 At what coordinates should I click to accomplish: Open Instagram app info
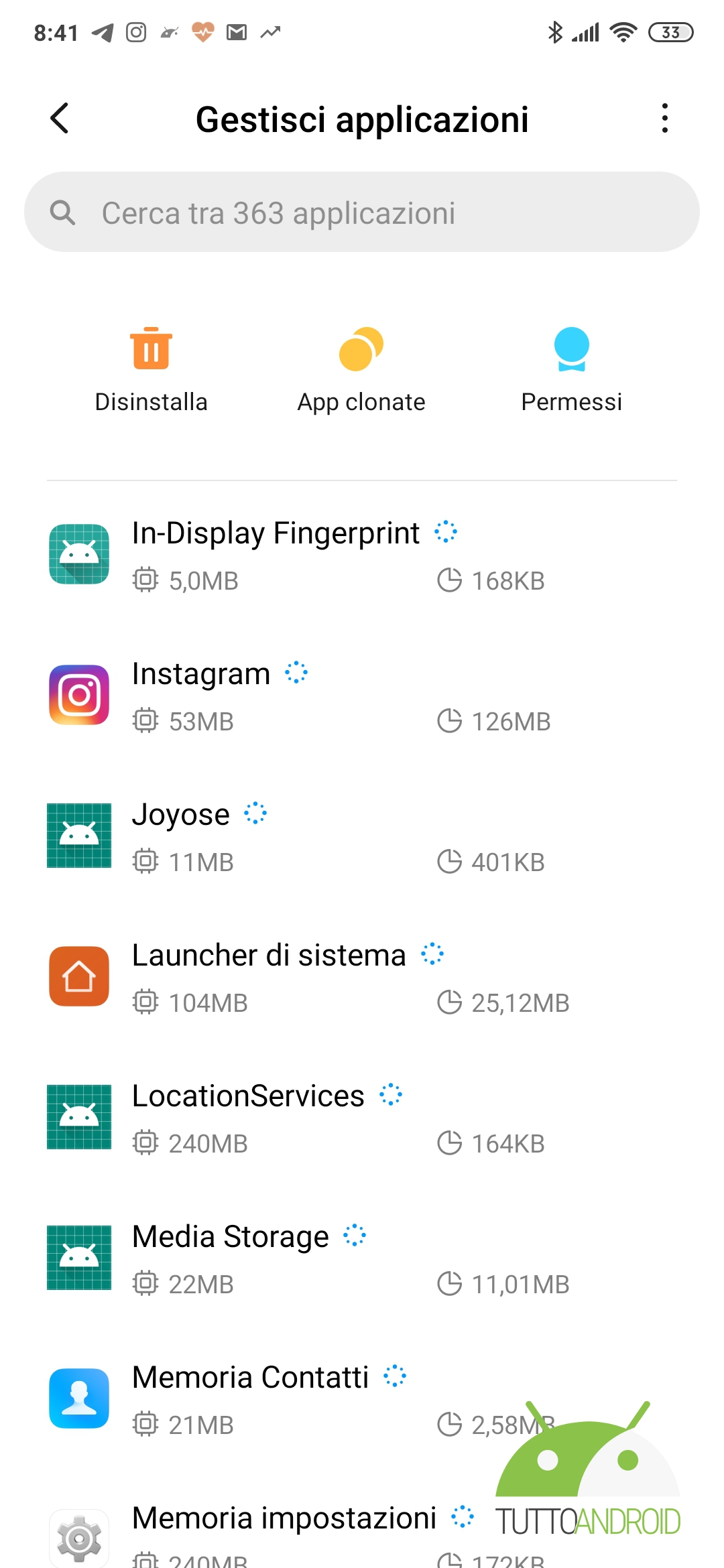362,696
